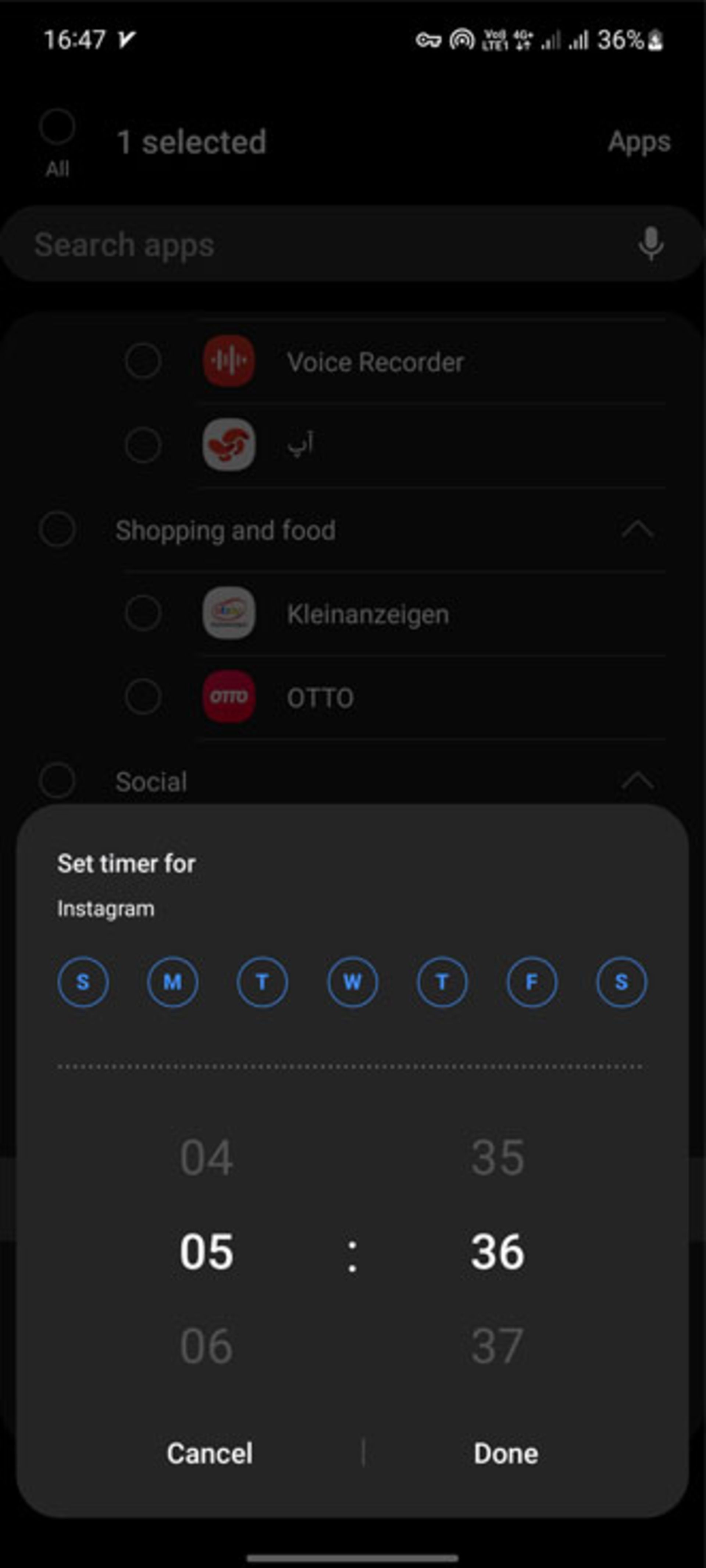Edit the selected 05 hours value
This screenshot has width=706, height=1568.
pos(206,1252)
